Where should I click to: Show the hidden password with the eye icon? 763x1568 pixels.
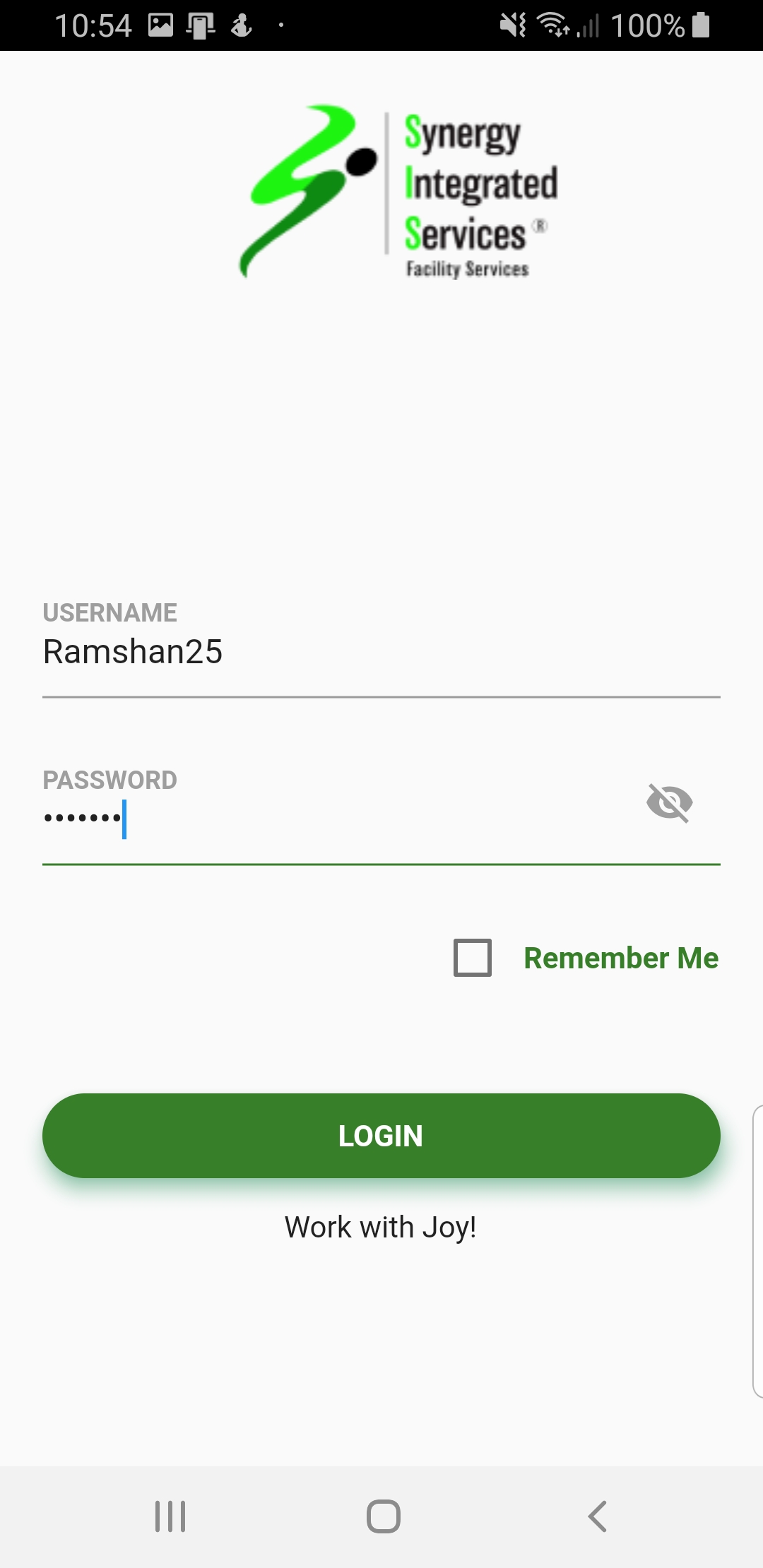[669, 803]
